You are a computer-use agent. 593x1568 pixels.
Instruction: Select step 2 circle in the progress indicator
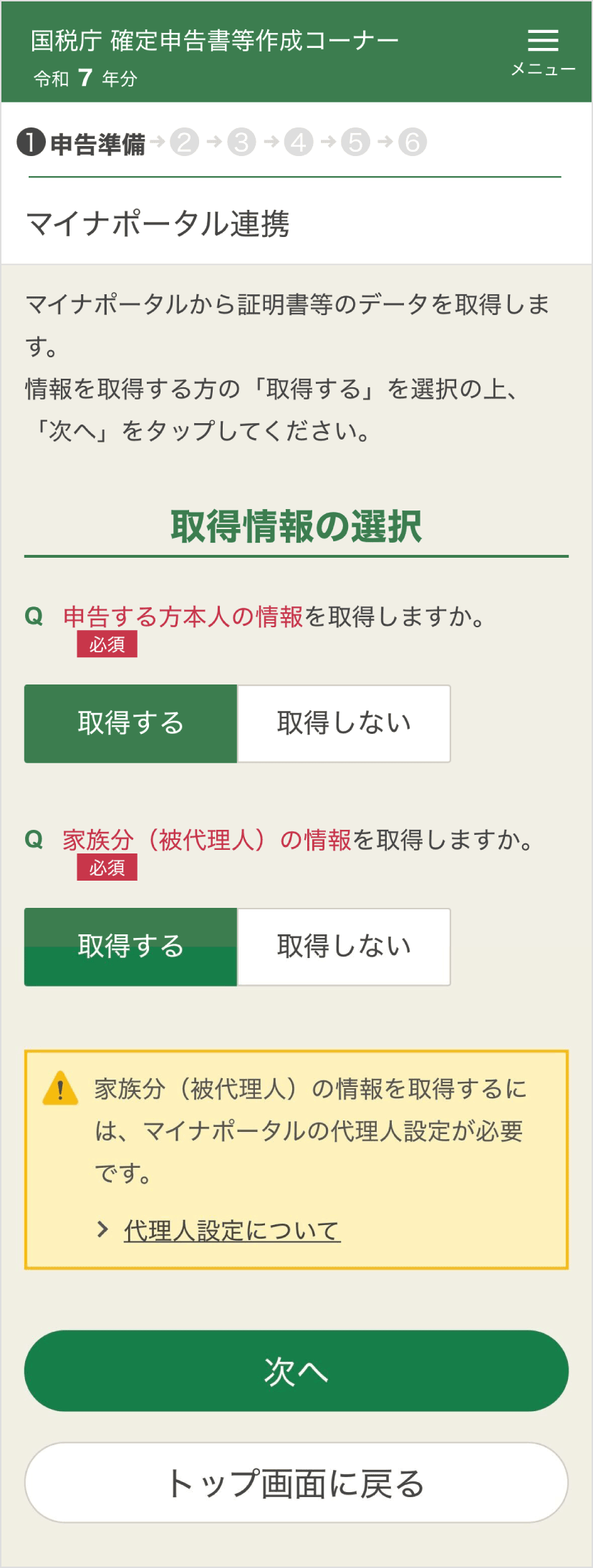[185, 141]
